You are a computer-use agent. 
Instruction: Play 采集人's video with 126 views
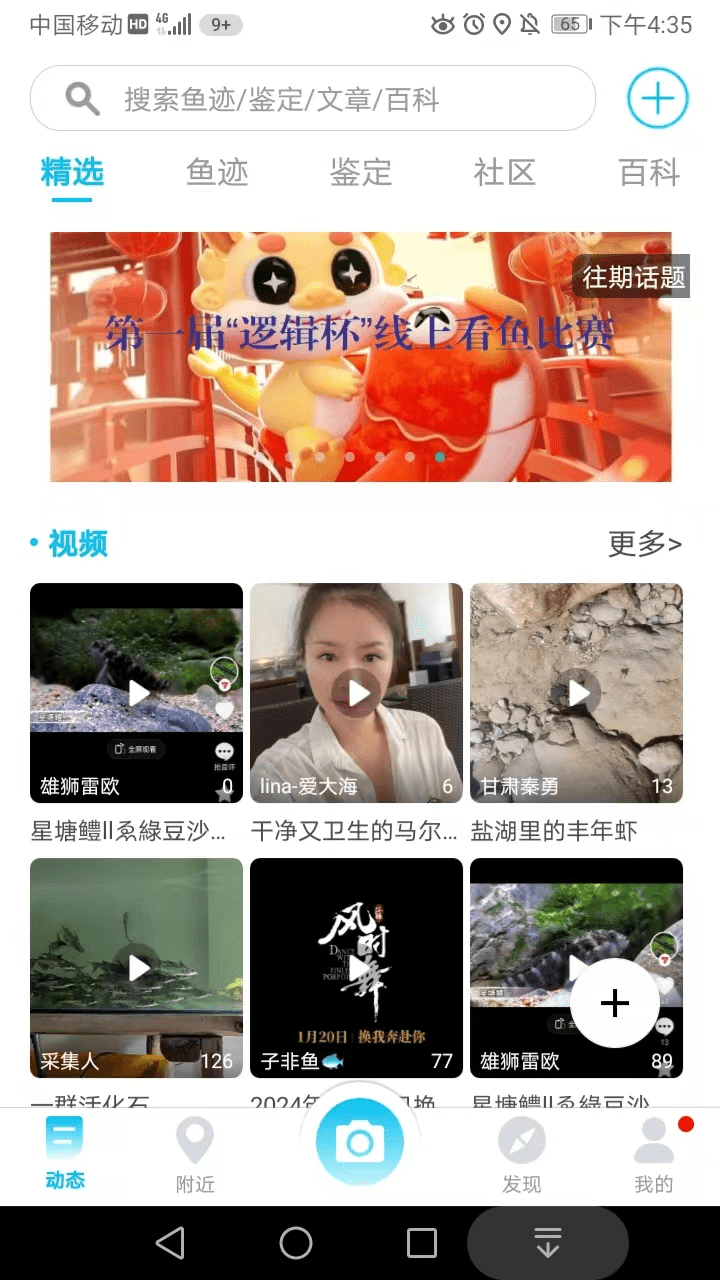(x=137, y=966)
